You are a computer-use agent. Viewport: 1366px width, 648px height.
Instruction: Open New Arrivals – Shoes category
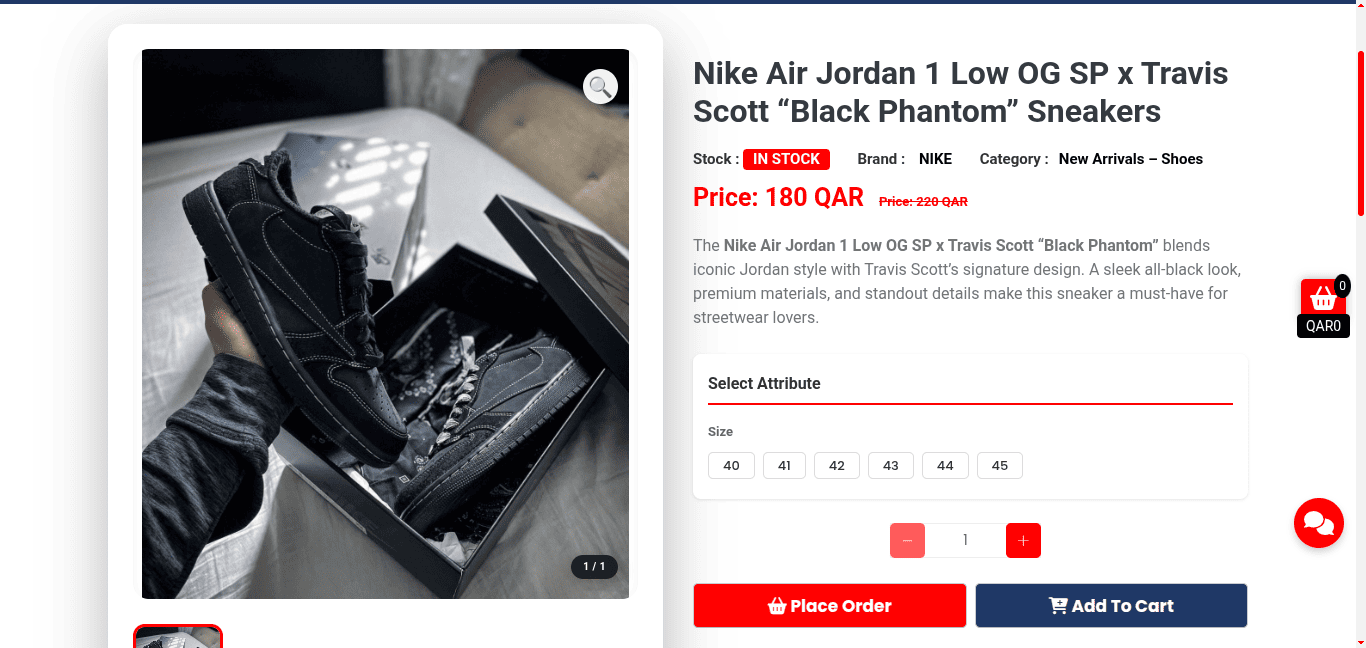pos(1130,159)
